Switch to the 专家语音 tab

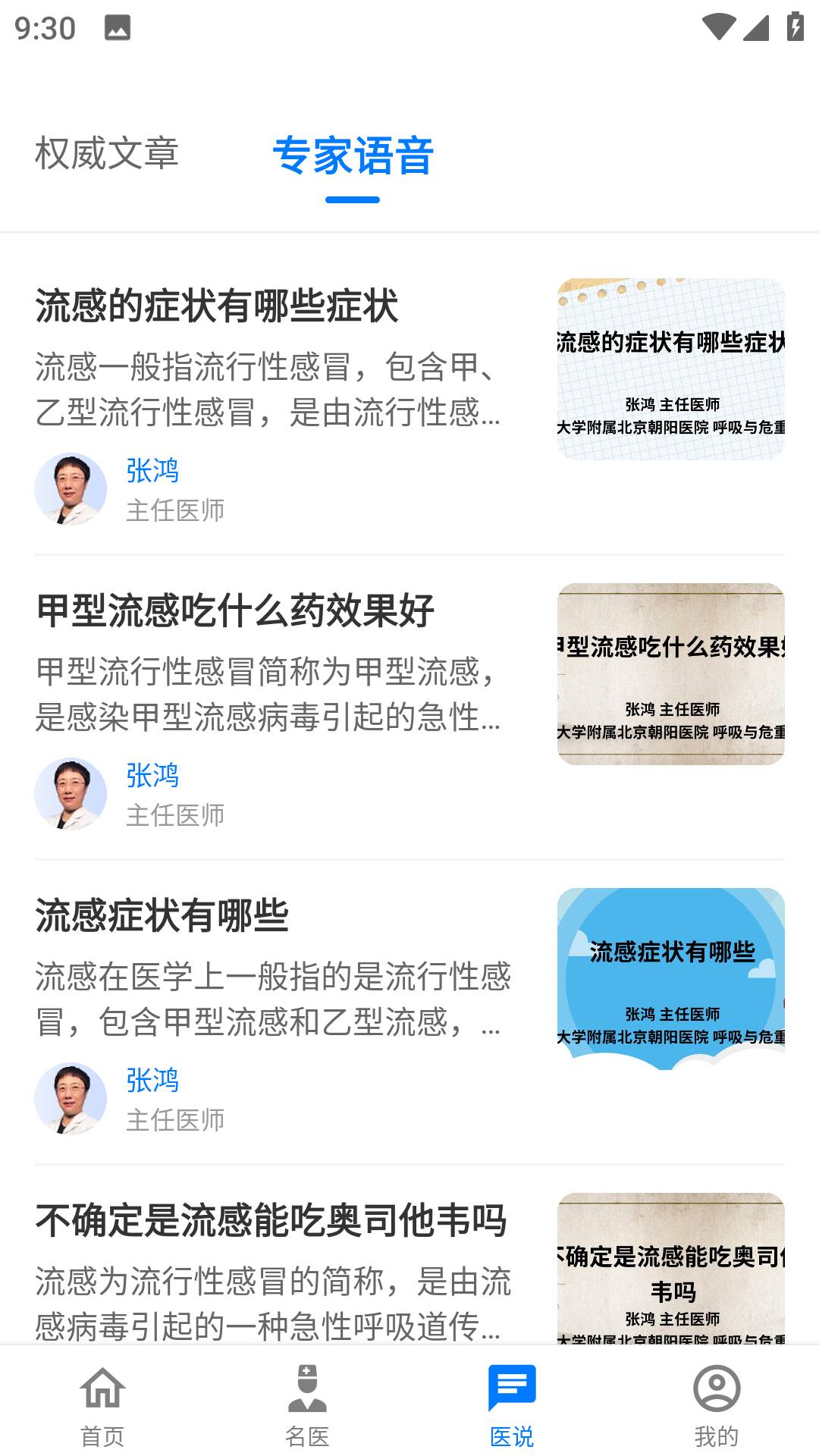click(353, 154)
